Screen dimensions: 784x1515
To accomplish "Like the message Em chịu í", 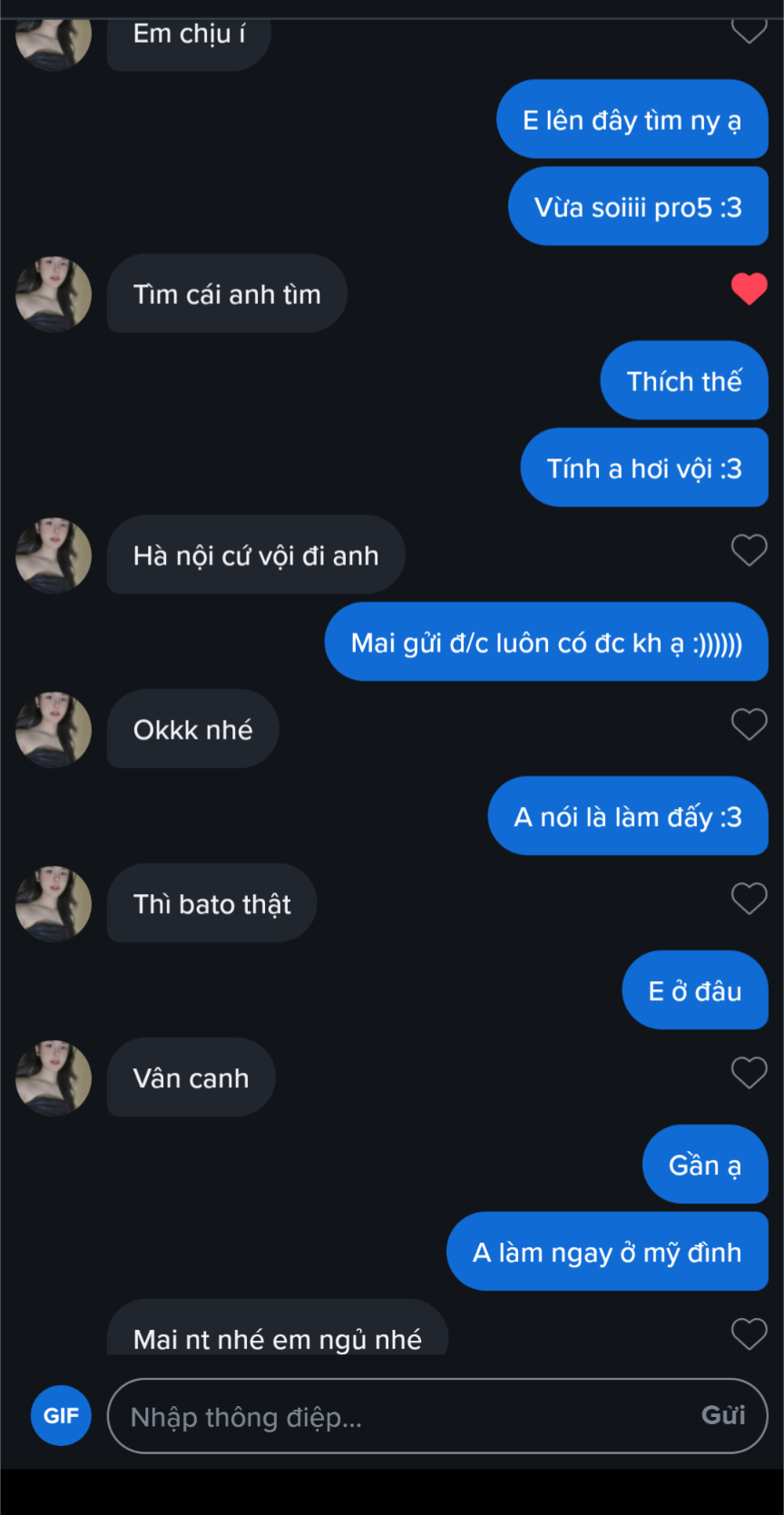I will [x=749, y=31].
